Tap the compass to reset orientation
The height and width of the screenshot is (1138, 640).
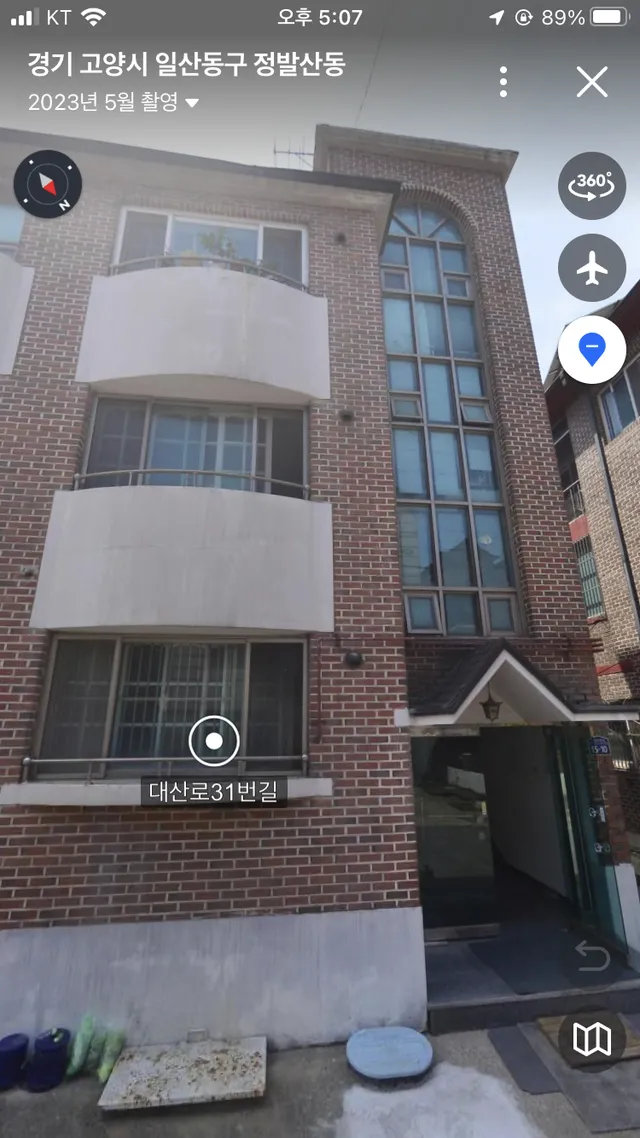[48, 184]
